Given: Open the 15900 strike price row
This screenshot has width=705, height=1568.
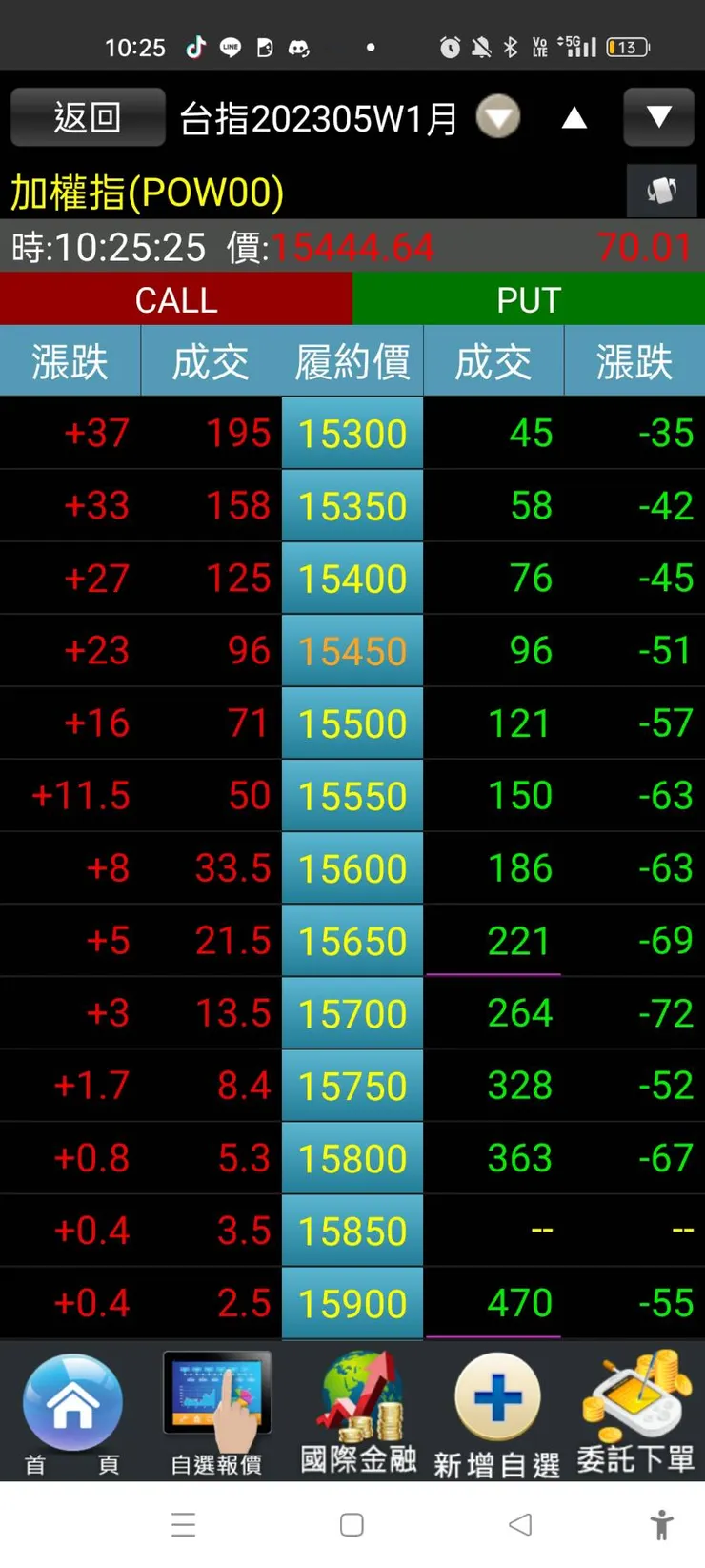Looking at the screenshot, I should (352, 1303).
